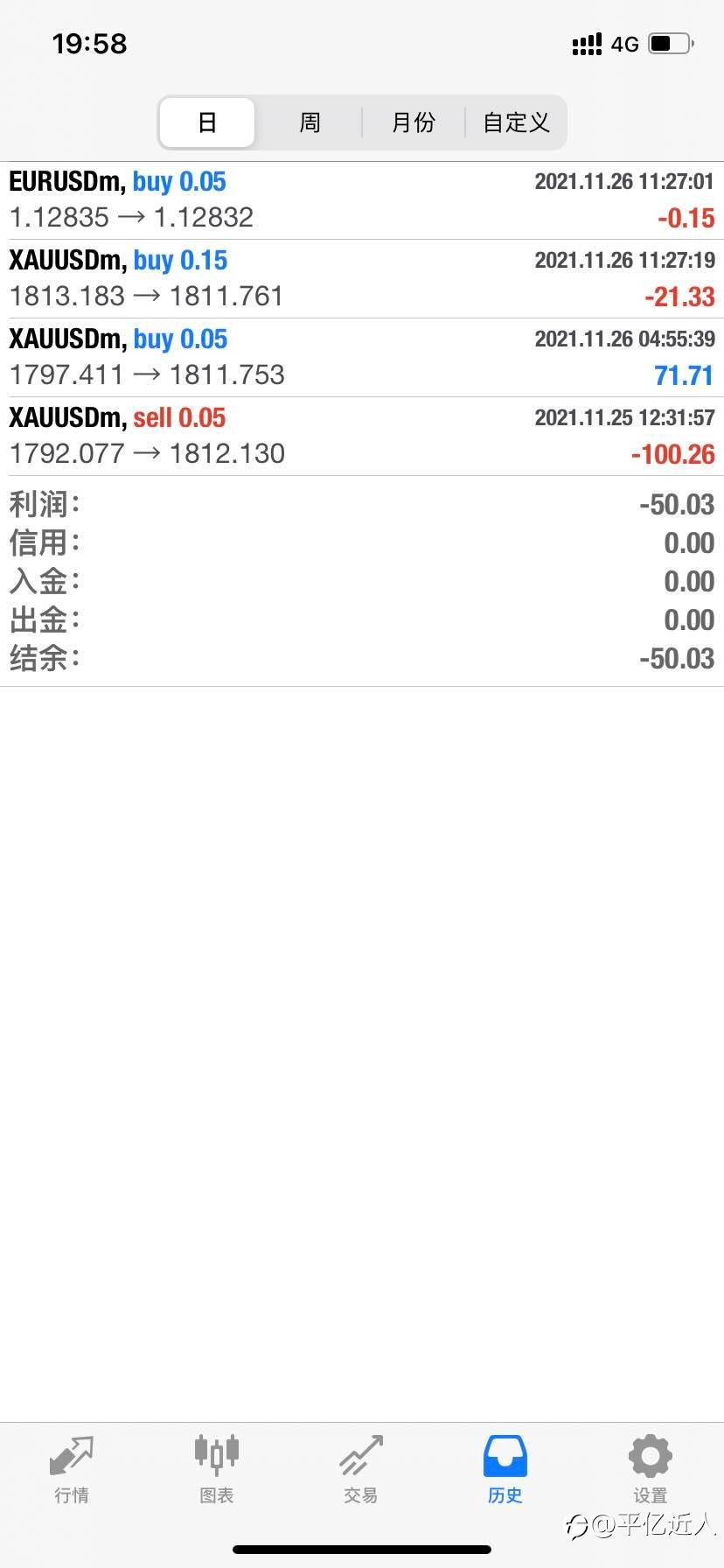The height and width of the screenshot is (1568, 724).
Task: Go to the 行情 quotes tab
Action: [x=72, y=1470]
